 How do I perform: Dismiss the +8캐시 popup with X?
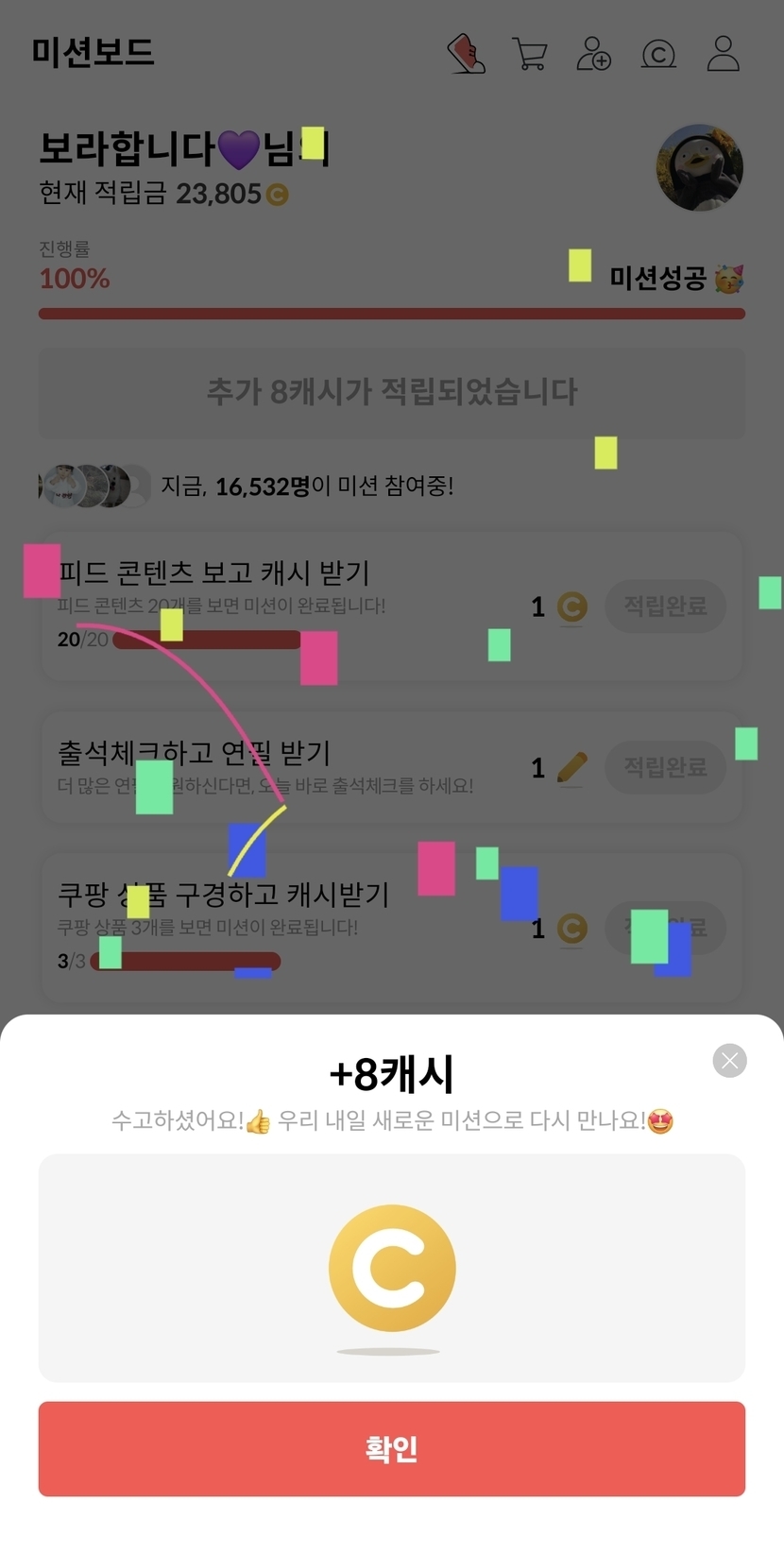click(x=729, y=1060)
